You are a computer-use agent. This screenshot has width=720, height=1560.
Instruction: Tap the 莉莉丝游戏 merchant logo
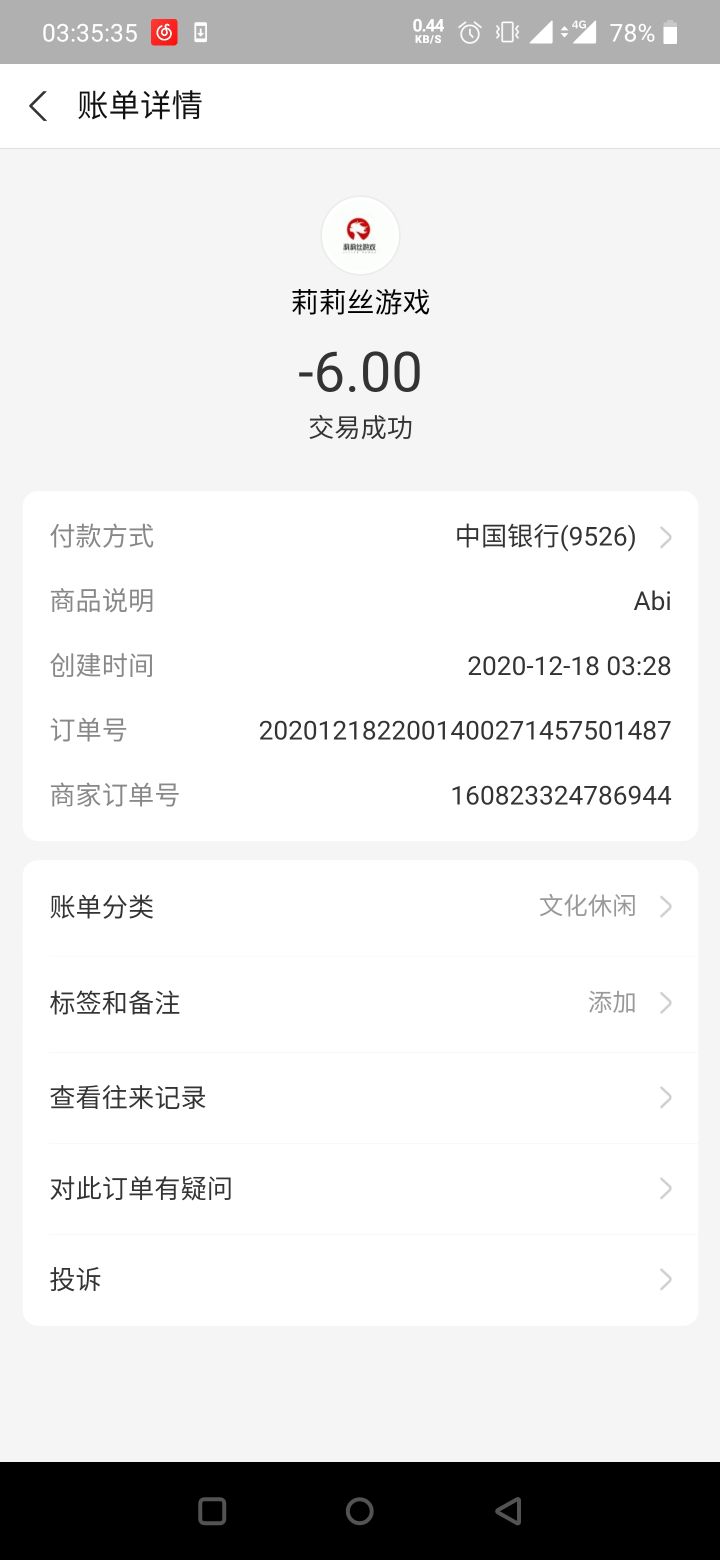coord(360,235)
